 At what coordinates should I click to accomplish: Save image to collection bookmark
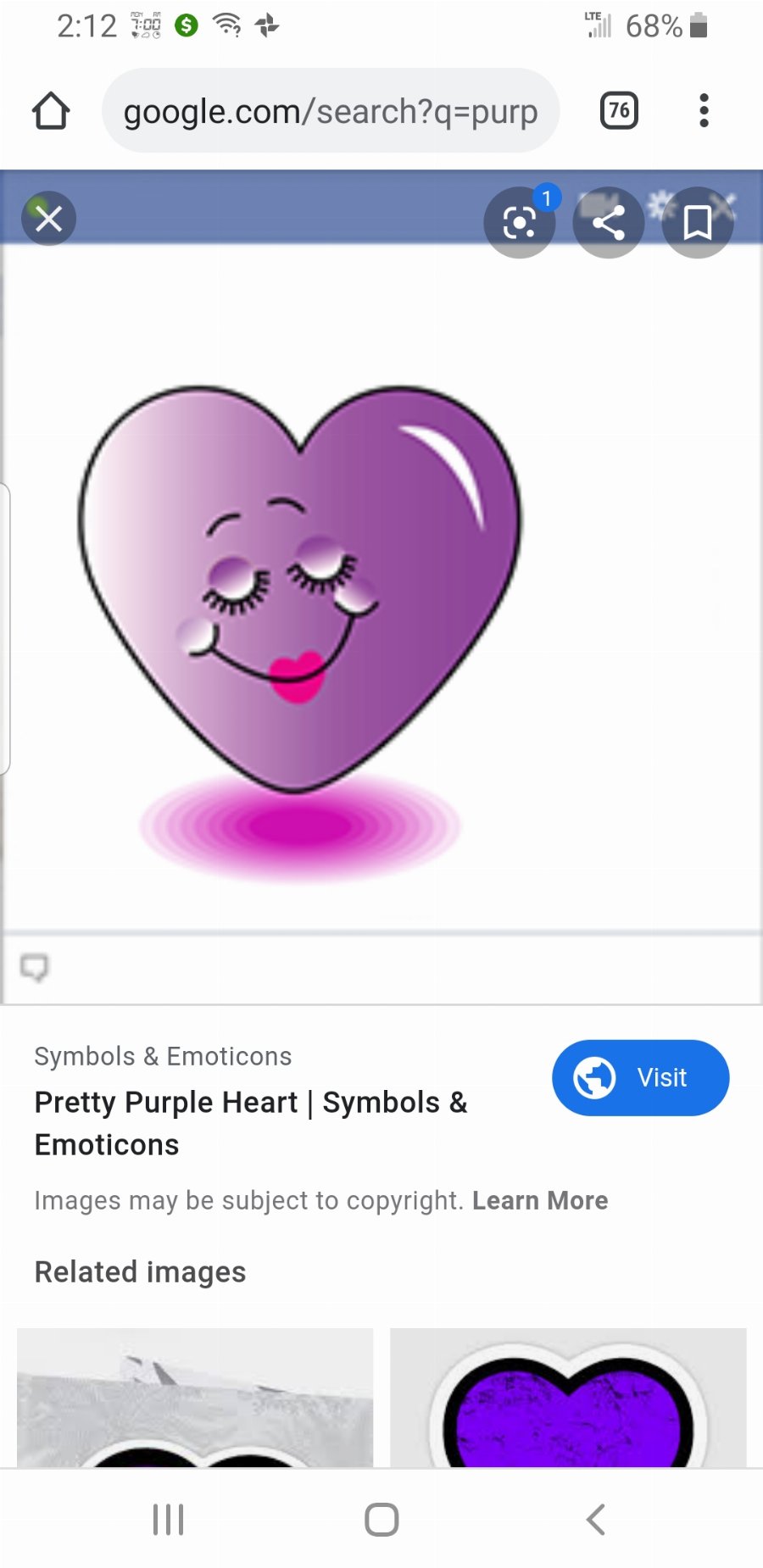(697, 222)
